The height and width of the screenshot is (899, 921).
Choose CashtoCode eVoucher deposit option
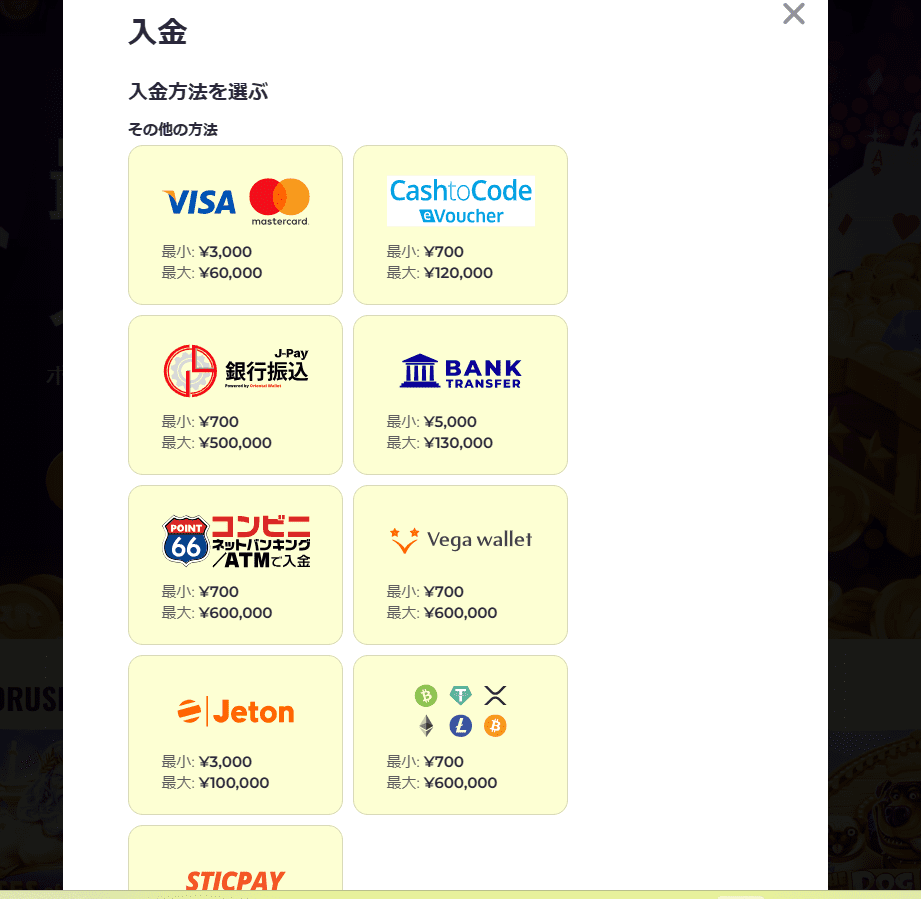460,225
